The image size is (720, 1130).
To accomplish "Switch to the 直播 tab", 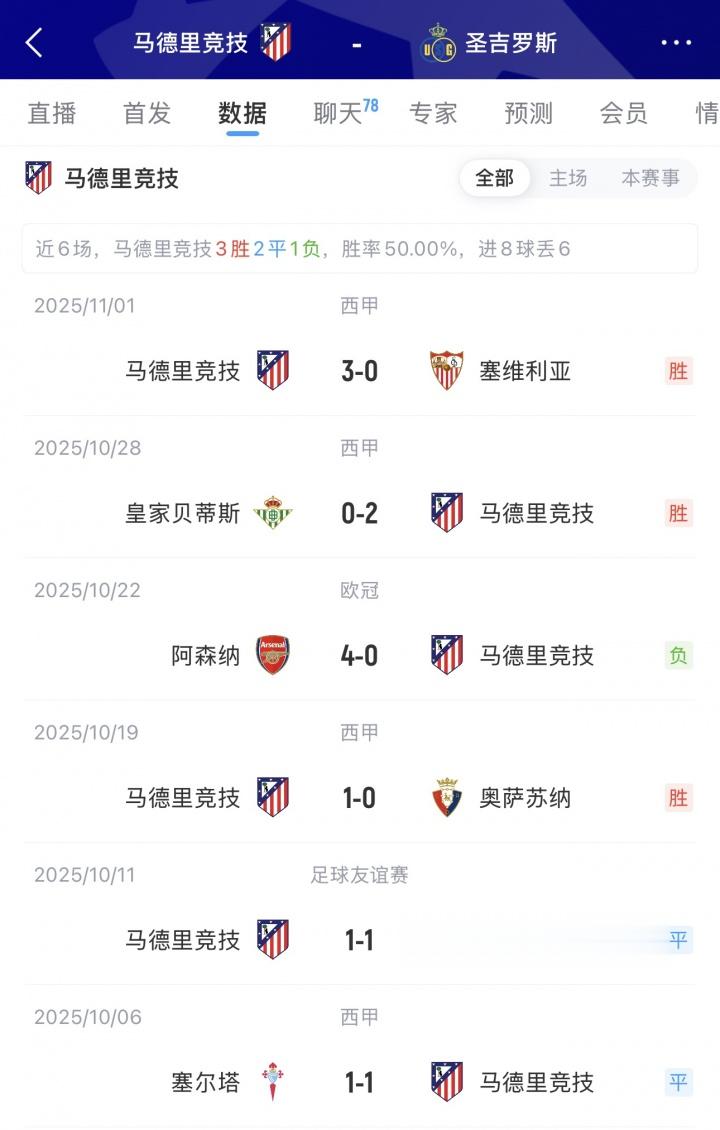I will click(52, 113).
